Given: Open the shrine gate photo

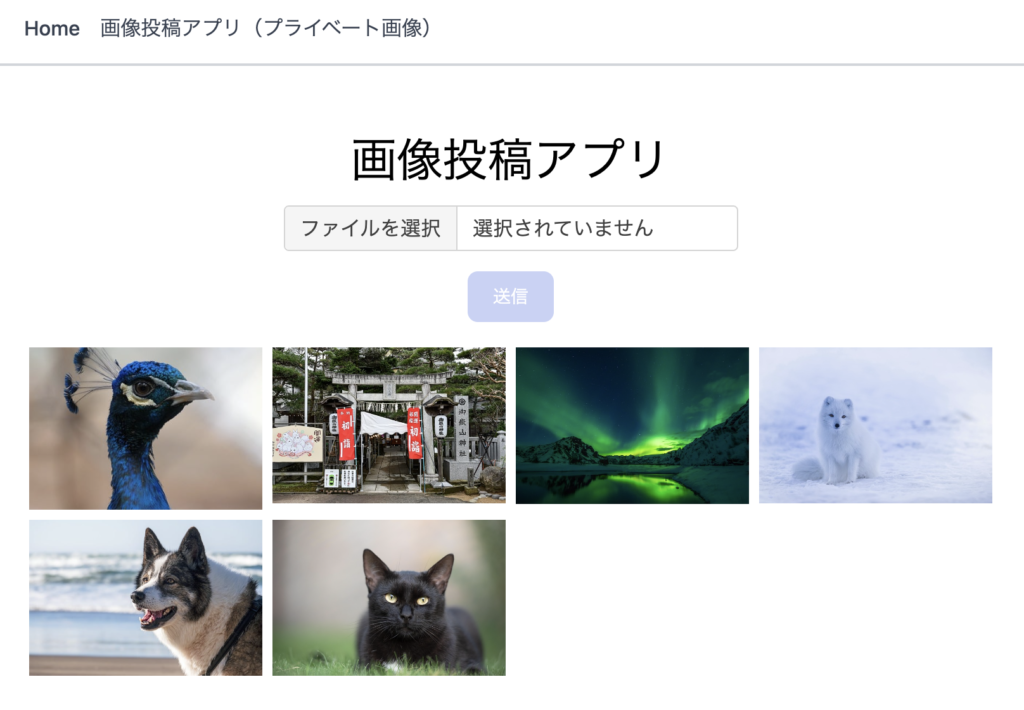Looking at the screenshot, I should coord(388,425).
